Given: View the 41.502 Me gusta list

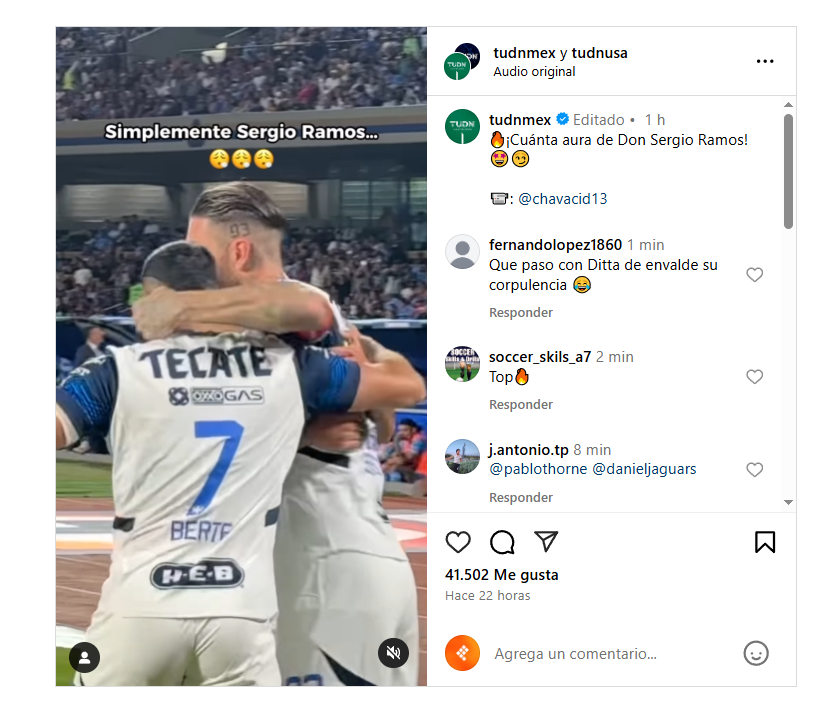Looking at the screenshot, I should [x=501, y=575].
